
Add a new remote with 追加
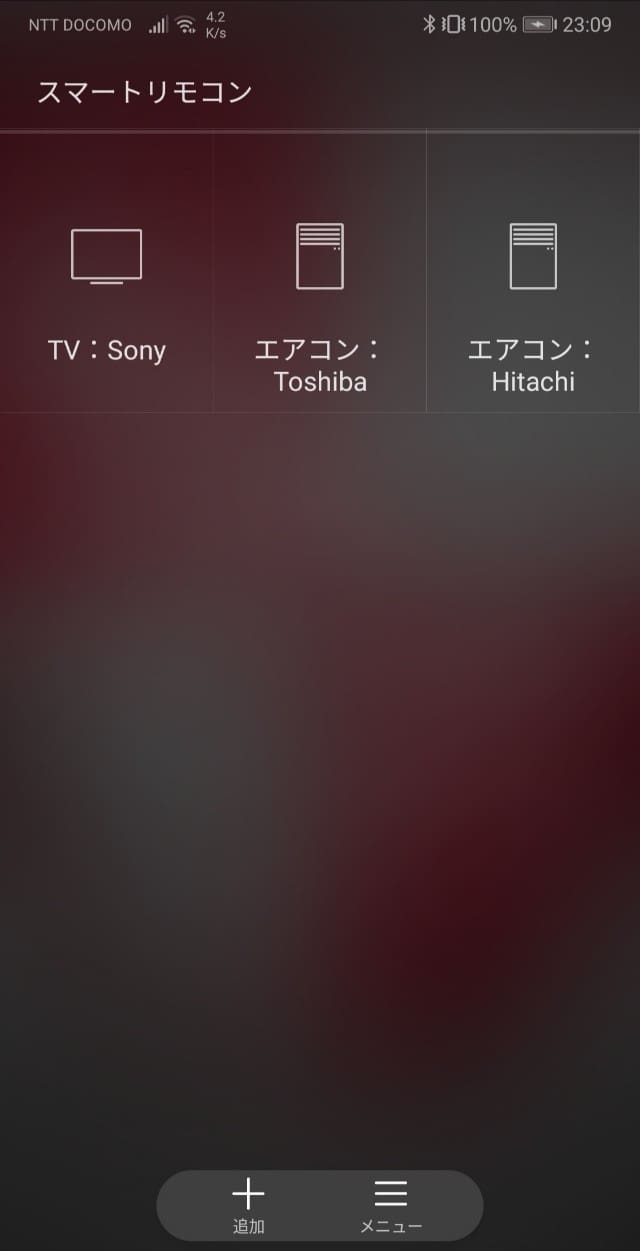click(248, 1205)
